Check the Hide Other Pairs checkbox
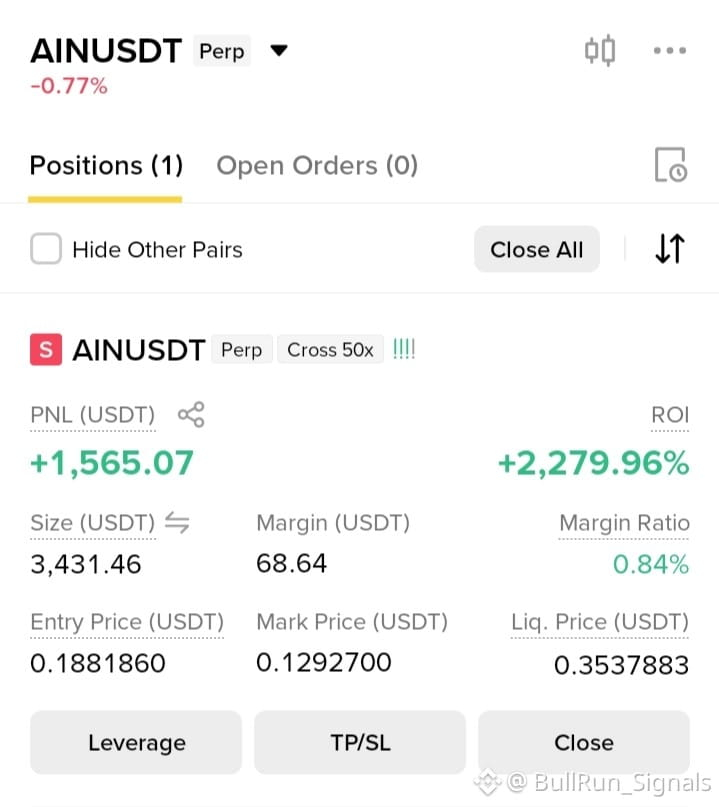This screenshot has height=807, width=719. (x=46, y=249)
